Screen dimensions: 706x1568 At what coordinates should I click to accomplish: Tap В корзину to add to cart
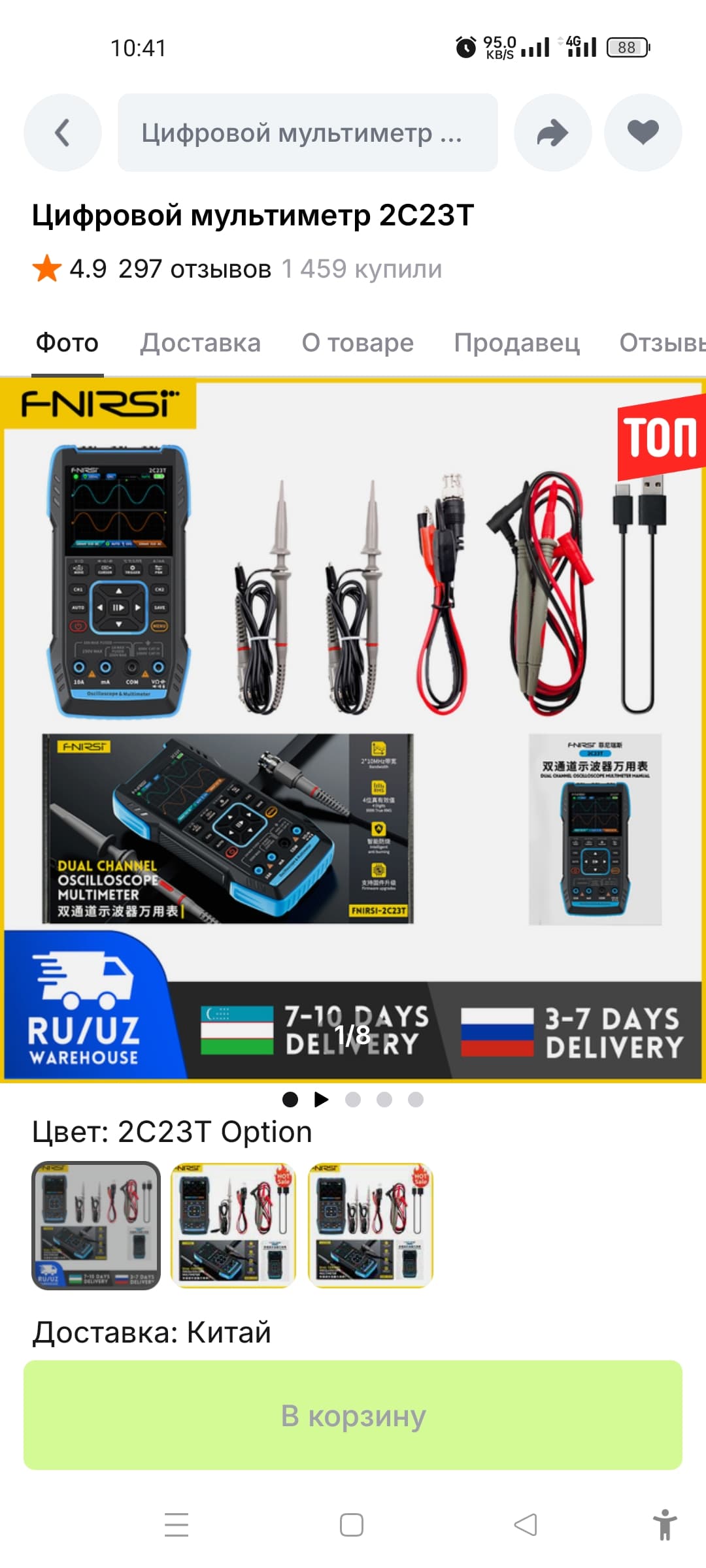(353, 1415)
